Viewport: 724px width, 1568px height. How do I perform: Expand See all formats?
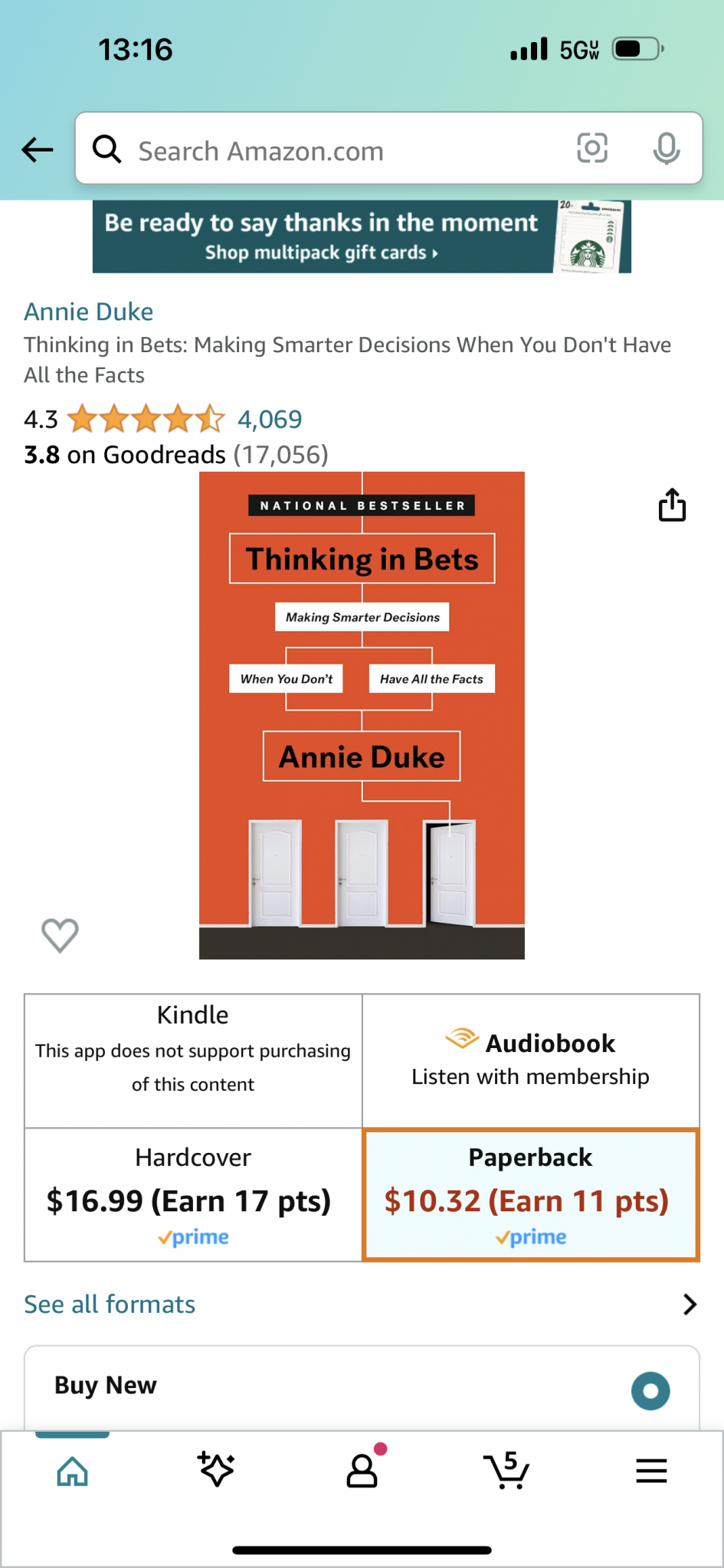tap(362, 1304)
